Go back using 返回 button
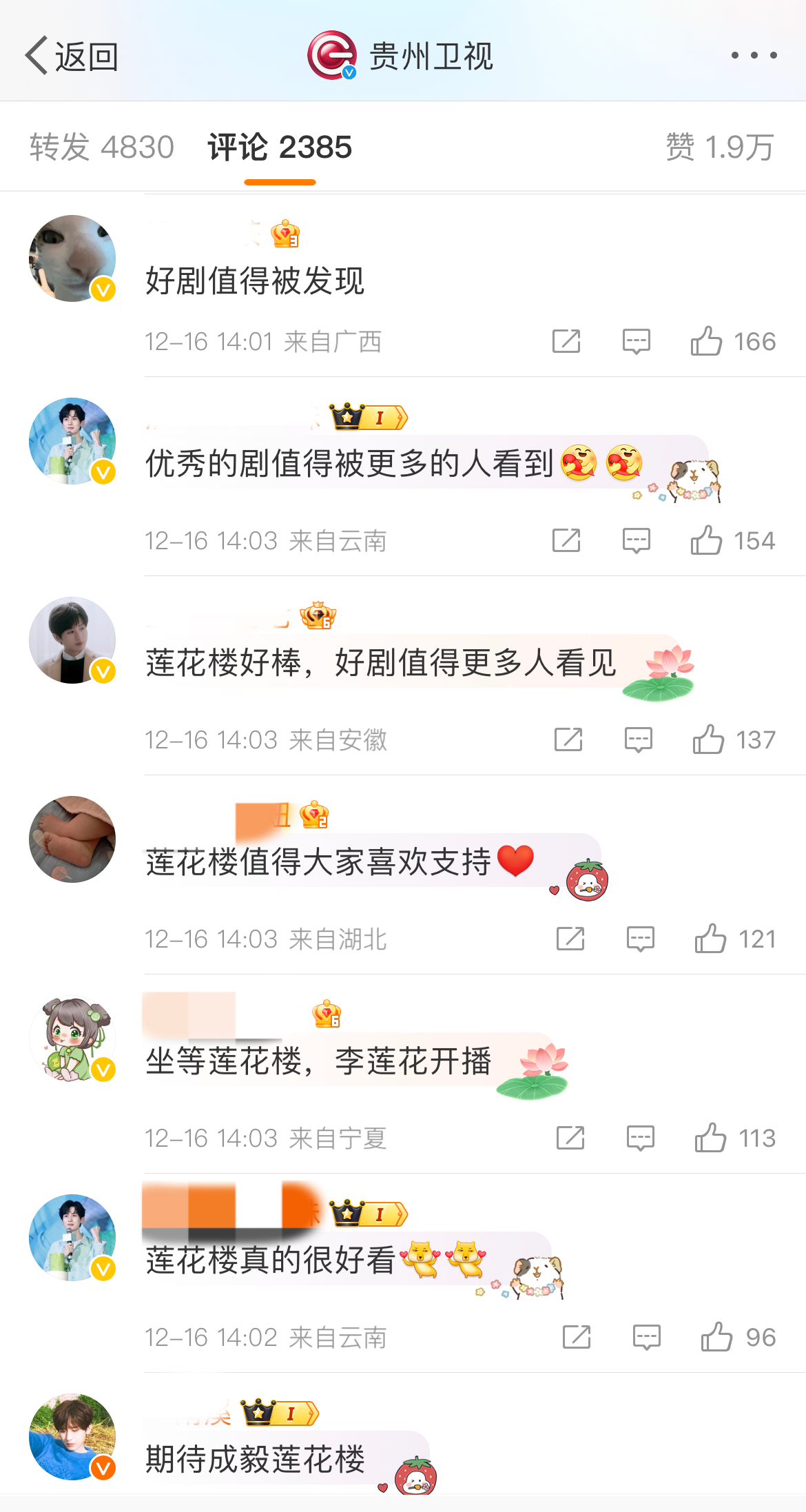806x1512 pixels. (72, 56)
